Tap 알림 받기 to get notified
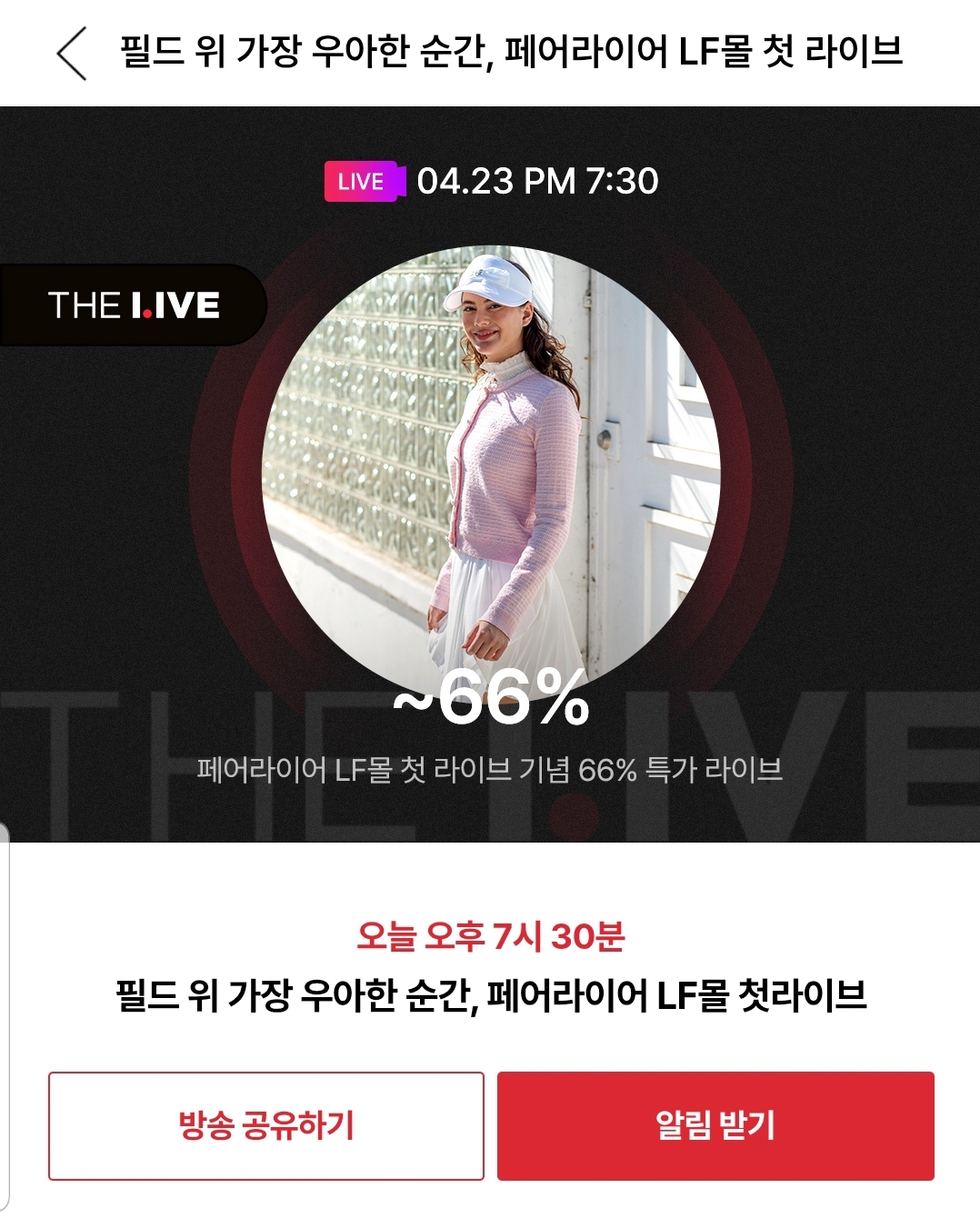This screenshot has height=1228, width=980. tap(715, 1125)
